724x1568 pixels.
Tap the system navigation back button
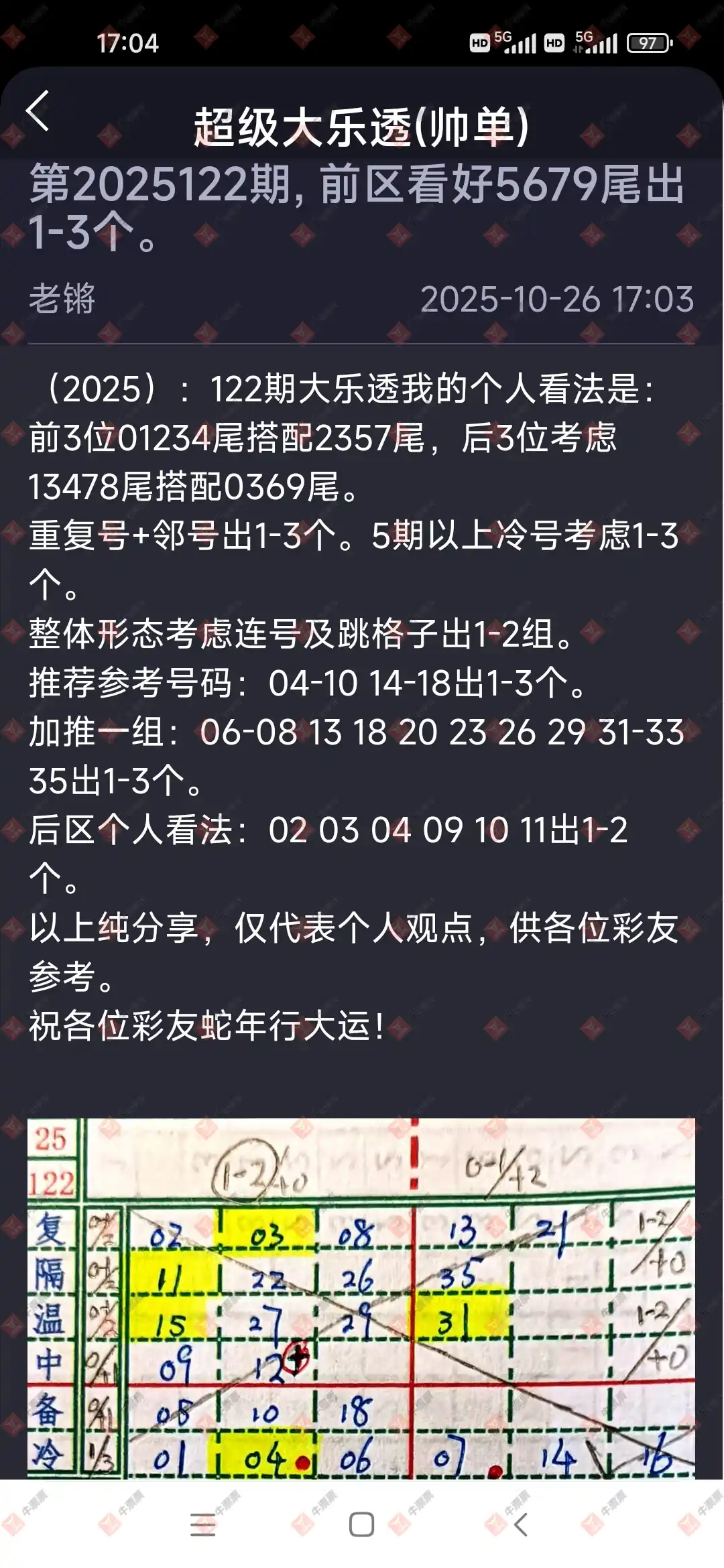pos(521,1524)
